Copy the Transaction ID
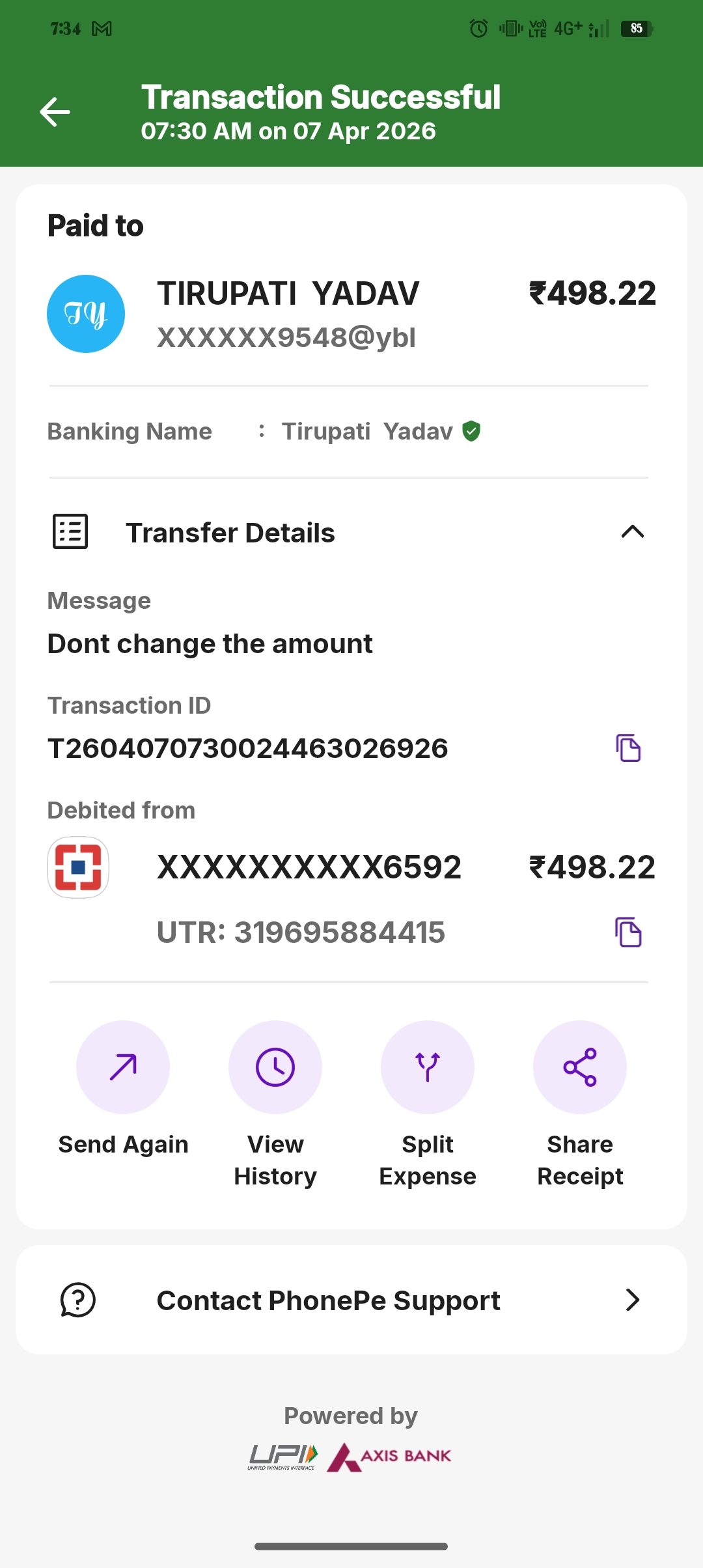 click(628, 748)
